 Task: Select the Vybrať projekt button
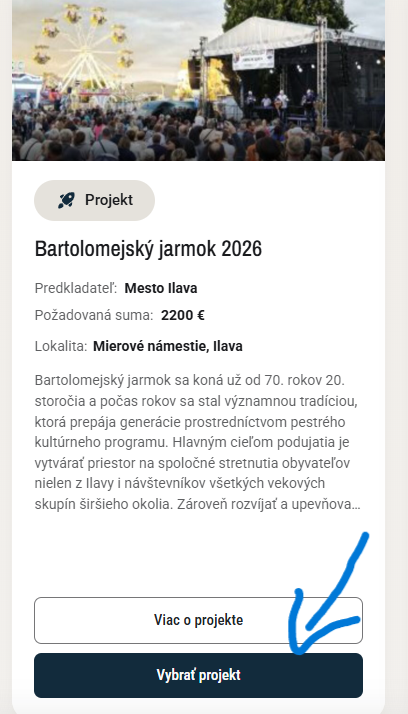coord(198,675)
